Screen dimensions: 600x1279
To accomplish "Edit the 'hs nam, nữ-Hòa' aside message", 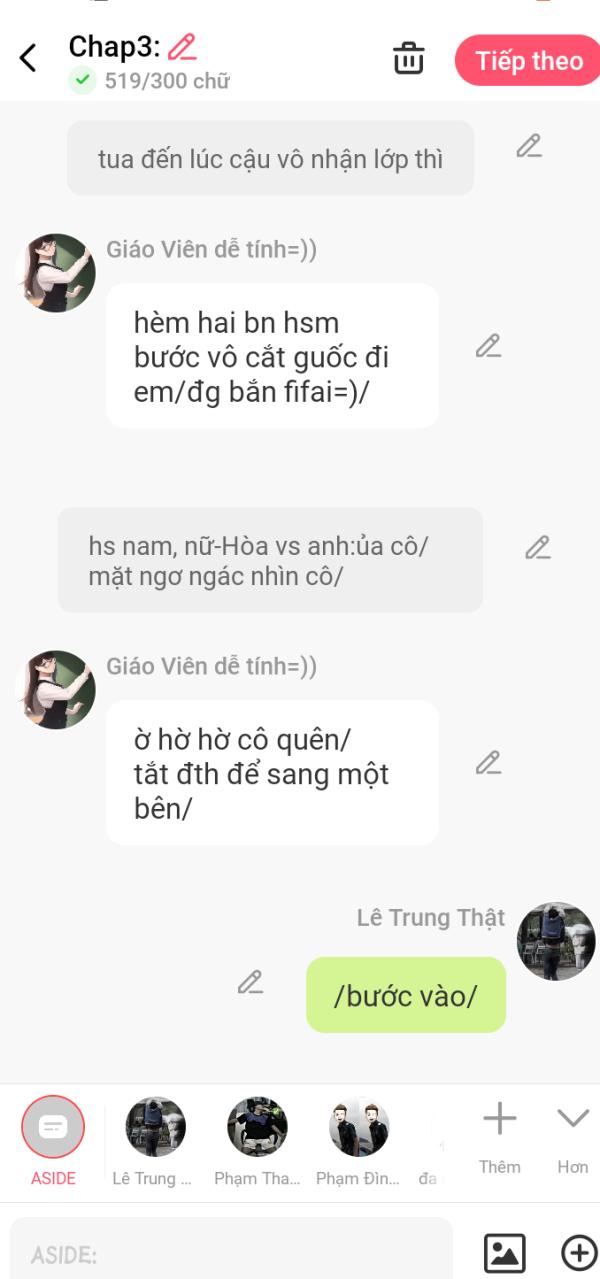I will tap(538, 548).
